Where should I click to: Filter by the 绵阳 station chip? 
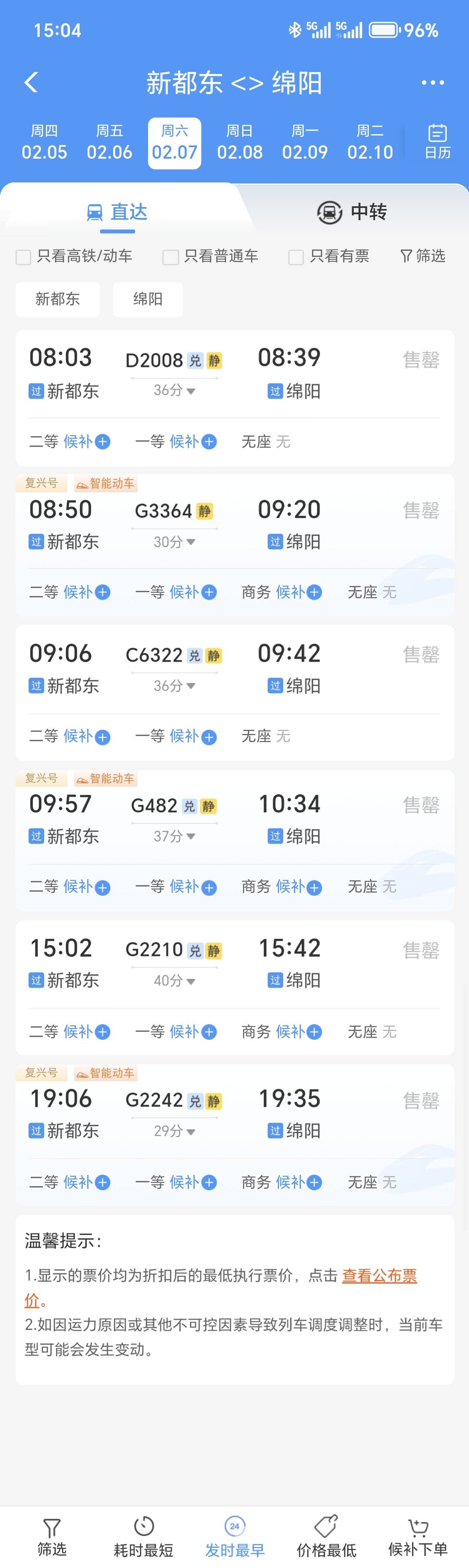point(147,299)
